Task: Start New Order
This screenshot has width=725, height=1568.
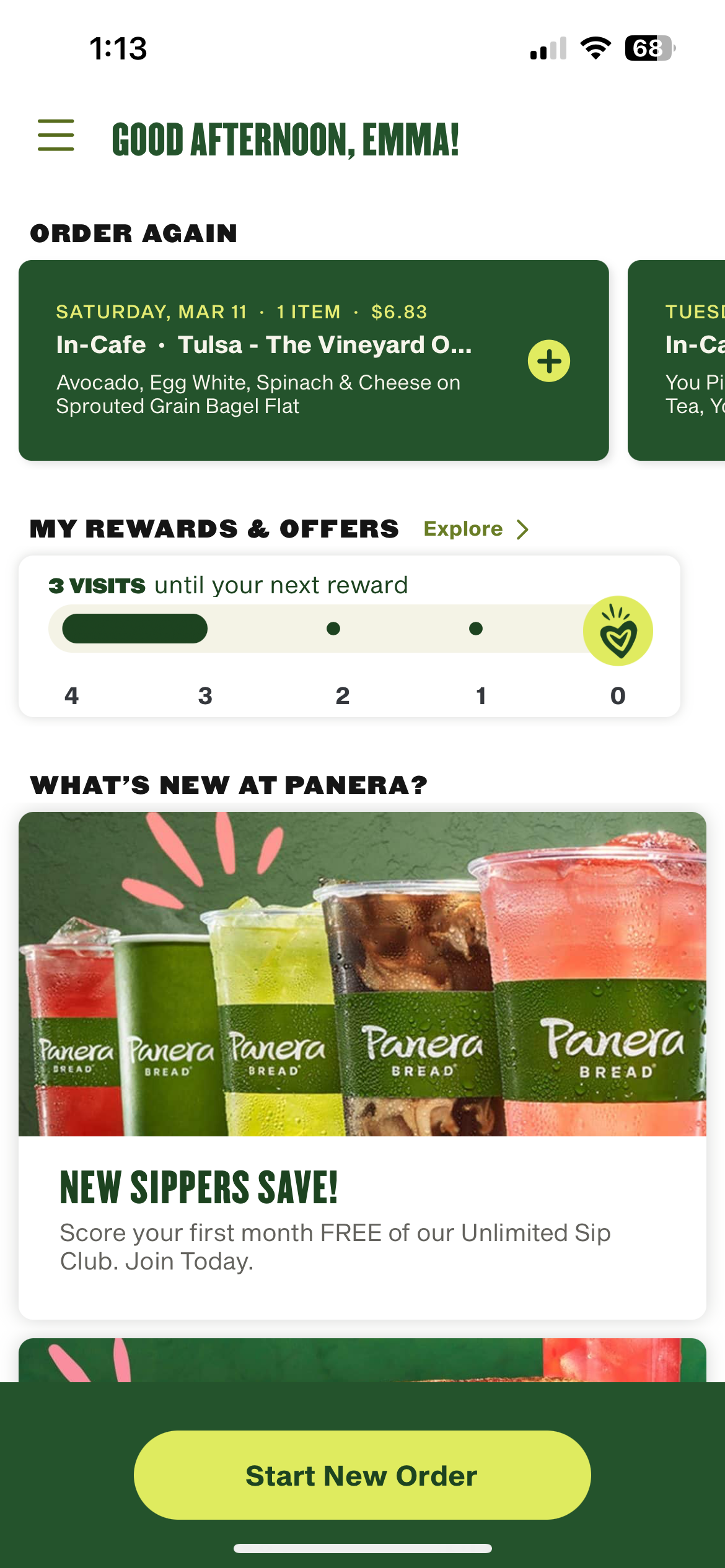Action: pyautogui.click(x=362, y=1475)
